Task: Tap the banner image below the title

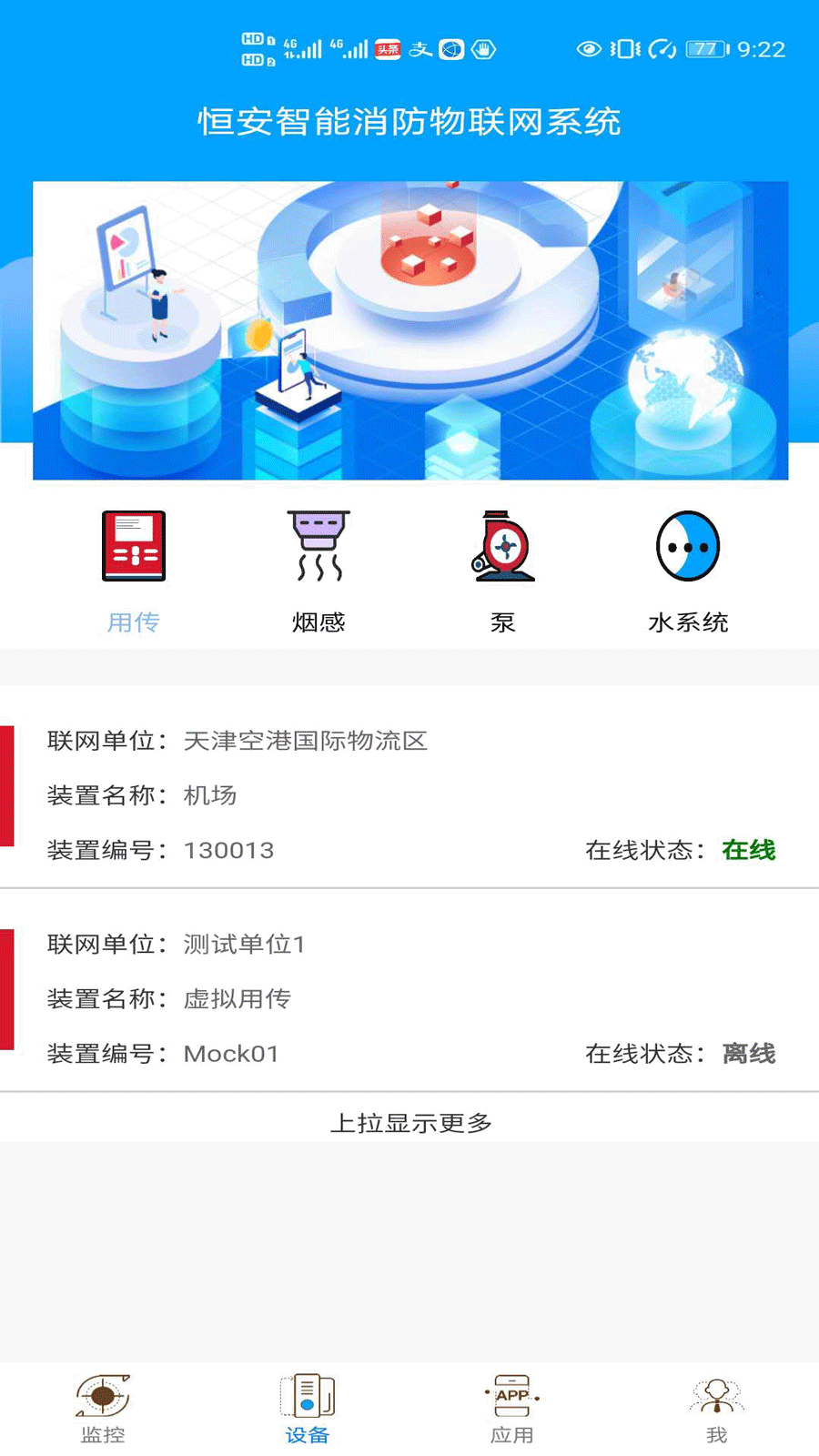Action: [409, 329]
